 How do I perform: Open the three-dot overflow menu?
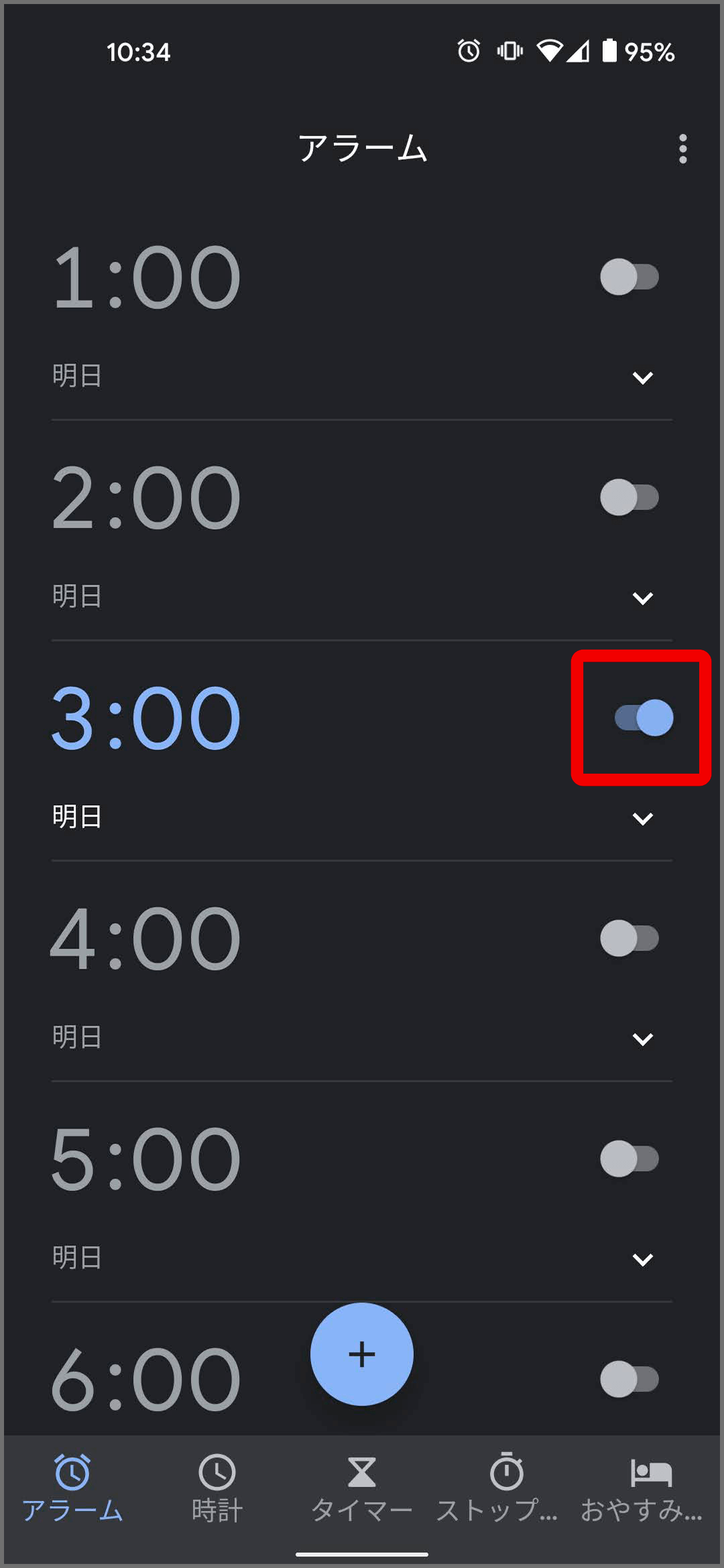click(x=682, y=148)
